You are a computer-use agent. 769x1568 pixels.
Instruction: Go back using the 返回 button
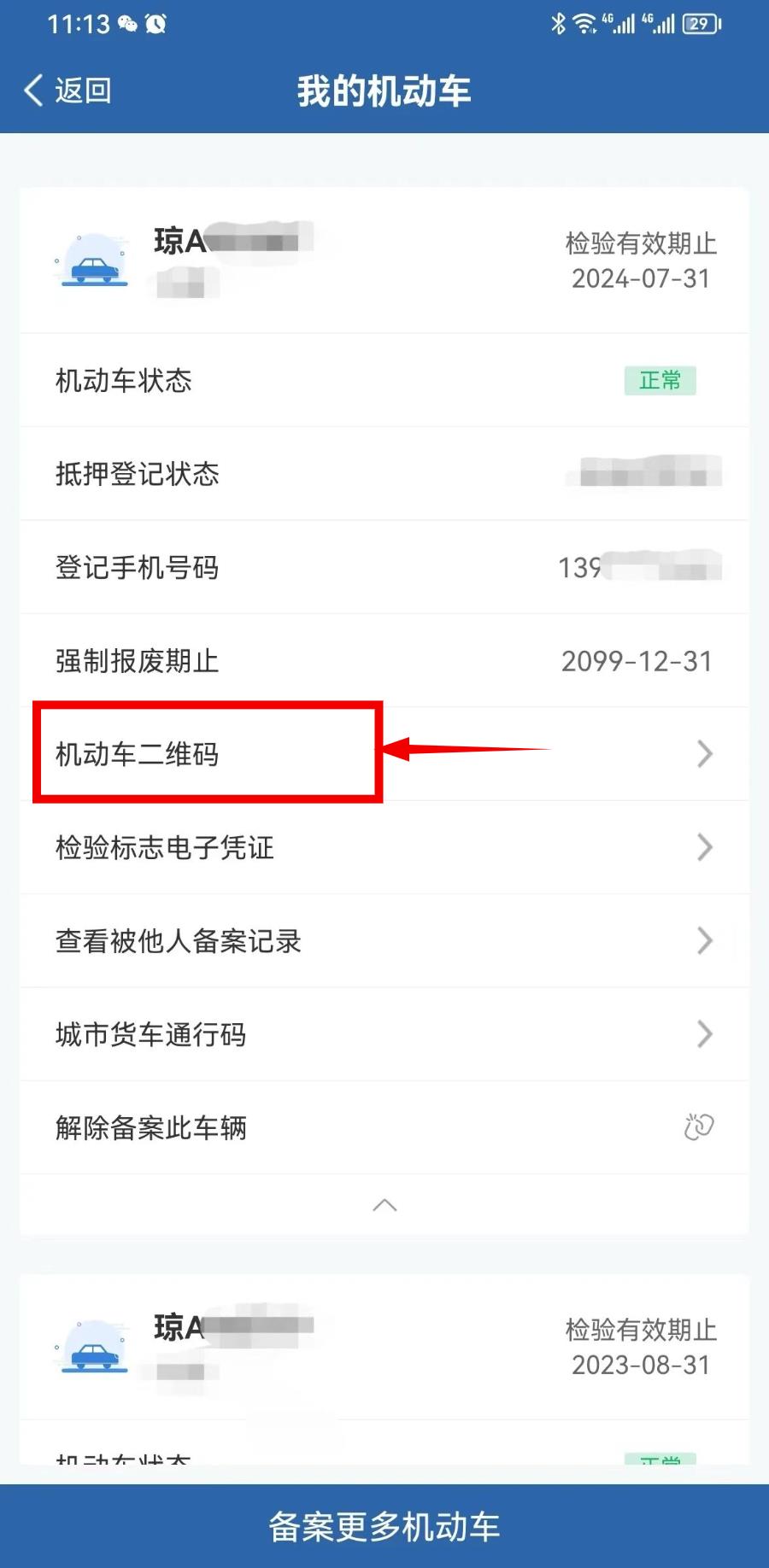[68, 91]
